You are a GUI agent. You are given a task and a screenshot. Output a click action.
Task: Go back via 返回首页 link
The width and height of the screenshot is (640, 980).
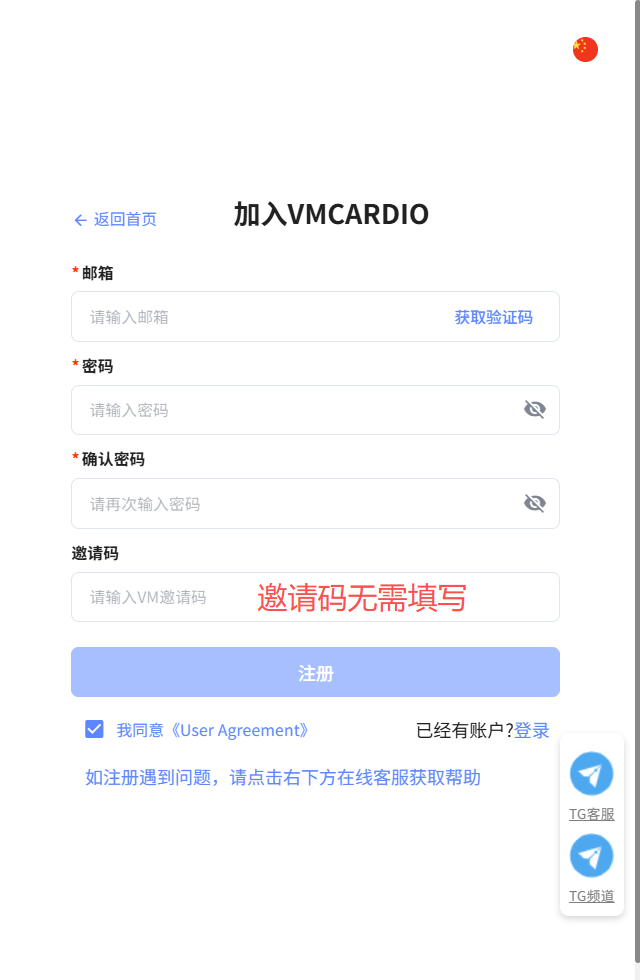(x=116, y=219)
